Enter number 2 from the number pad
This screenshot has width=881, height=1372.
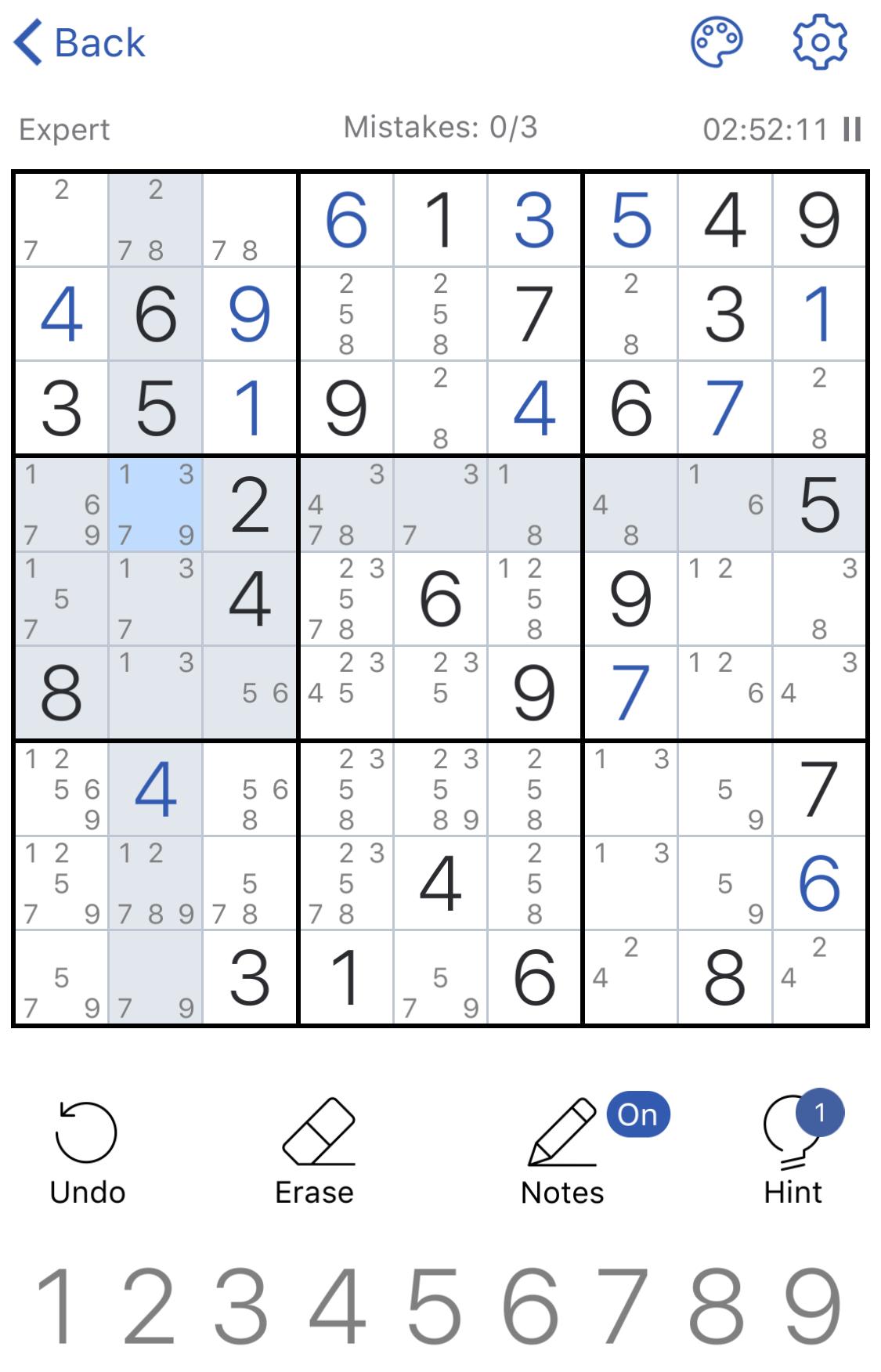coord(149,1306)
